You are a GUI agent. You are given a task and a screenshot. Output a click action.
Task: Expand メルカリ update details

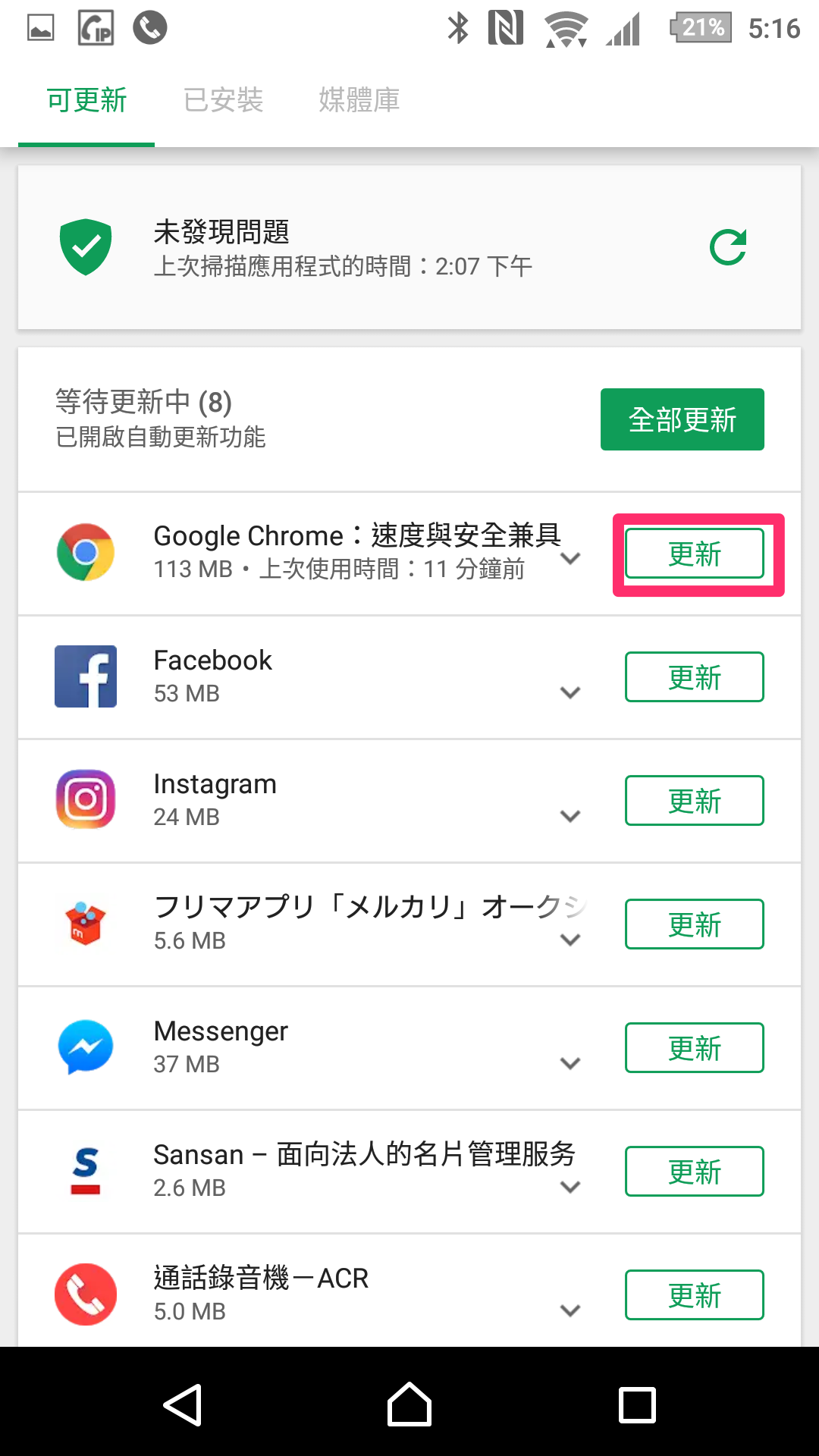[570, 940]
